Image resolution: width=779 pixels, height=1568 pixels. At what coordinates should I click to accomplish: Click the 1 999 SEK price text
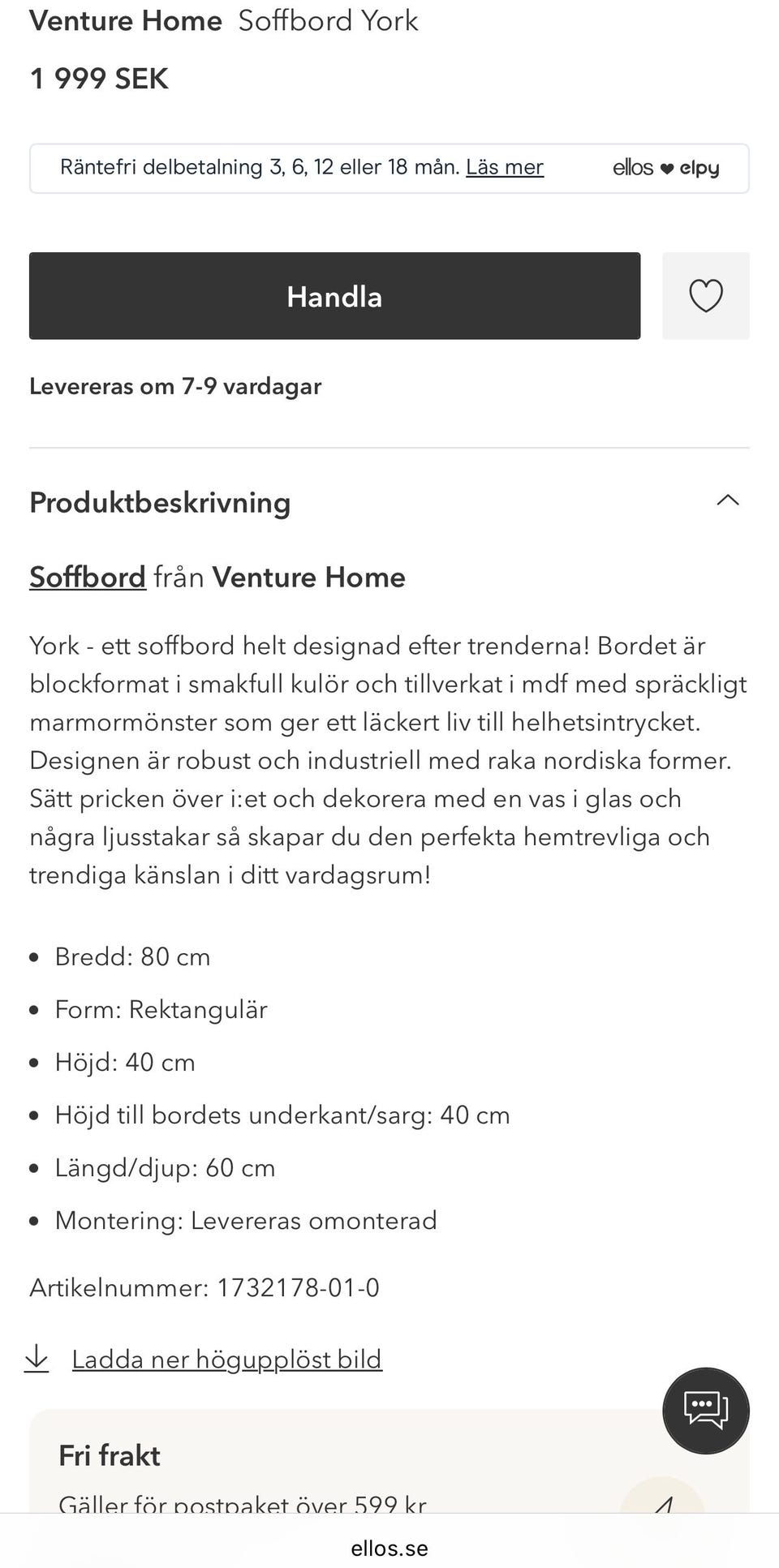97,79
